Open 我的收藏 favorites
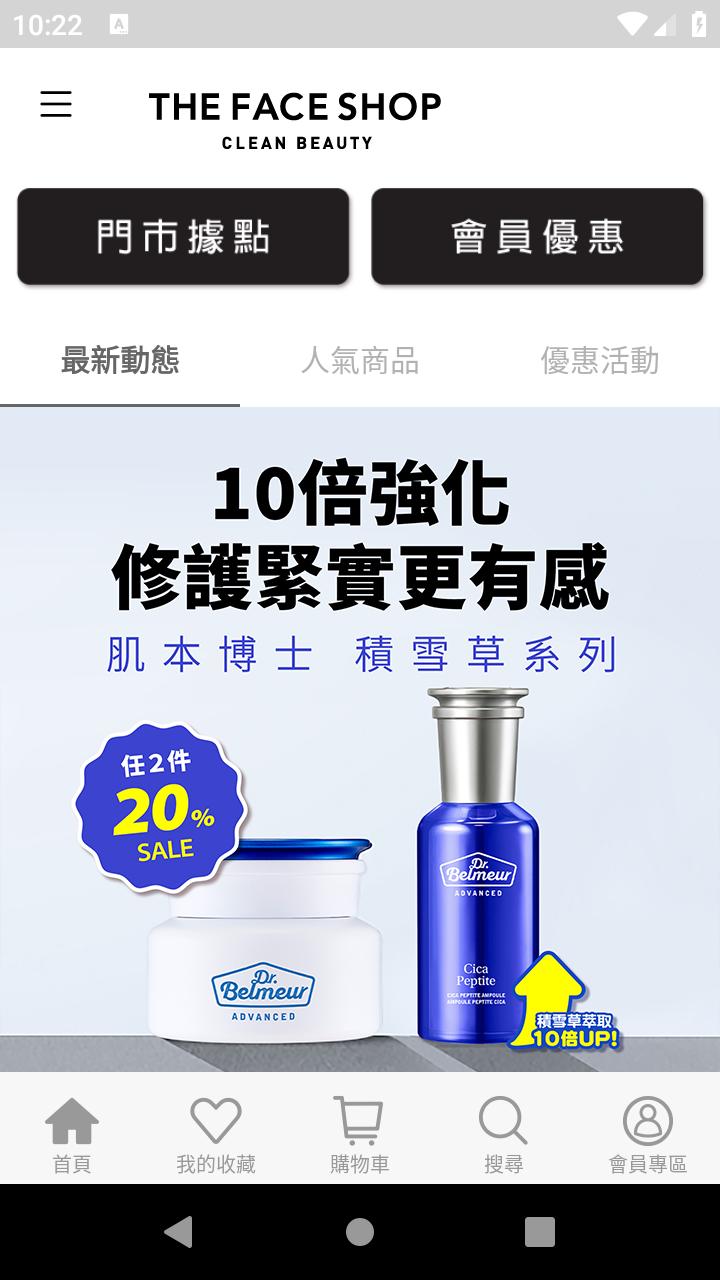 coord(216,1134)
